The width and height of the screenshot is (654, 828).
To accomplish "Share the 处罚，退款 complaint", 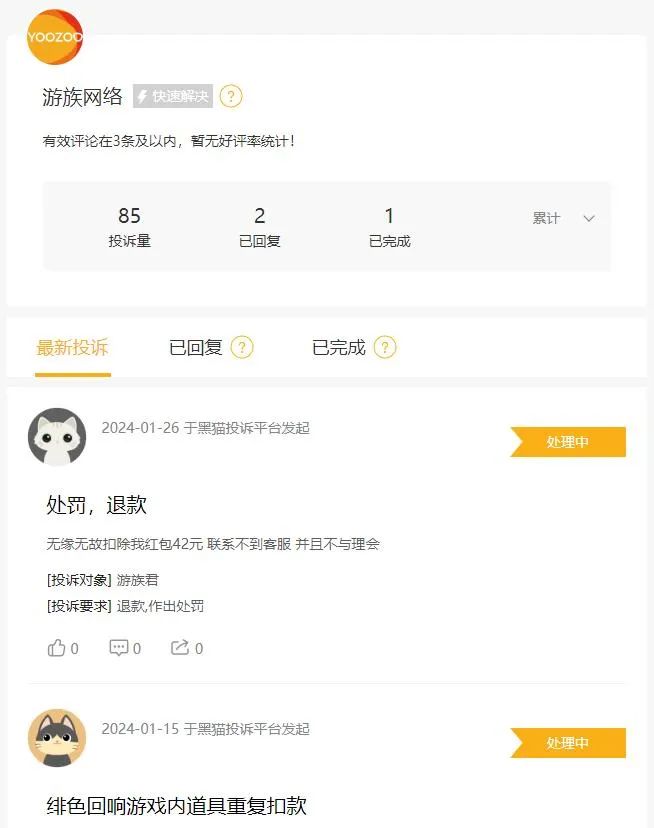I will coord(187,648).
